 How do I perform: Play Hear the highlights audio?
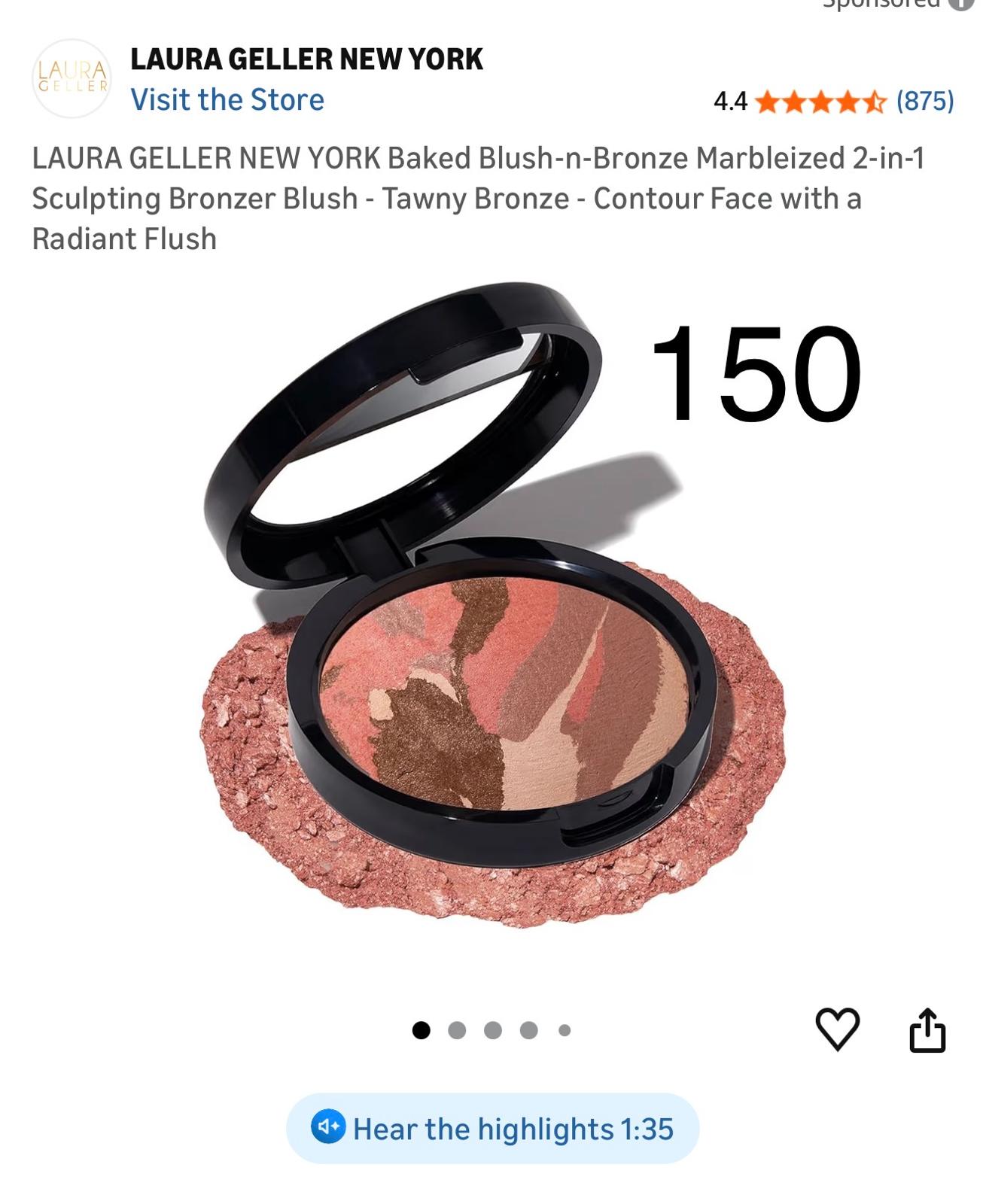point(492,1129)
